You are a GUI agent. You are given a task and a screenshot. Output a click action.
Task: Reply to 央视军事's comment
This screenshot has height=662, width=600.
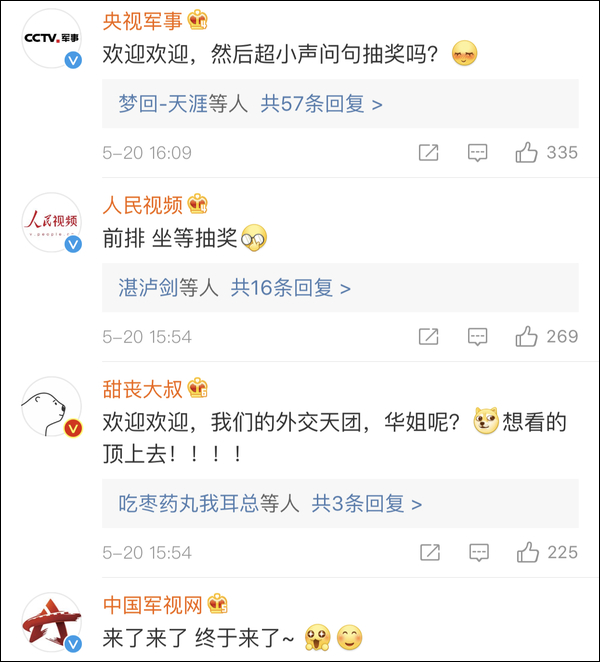(x=478, y=152)
